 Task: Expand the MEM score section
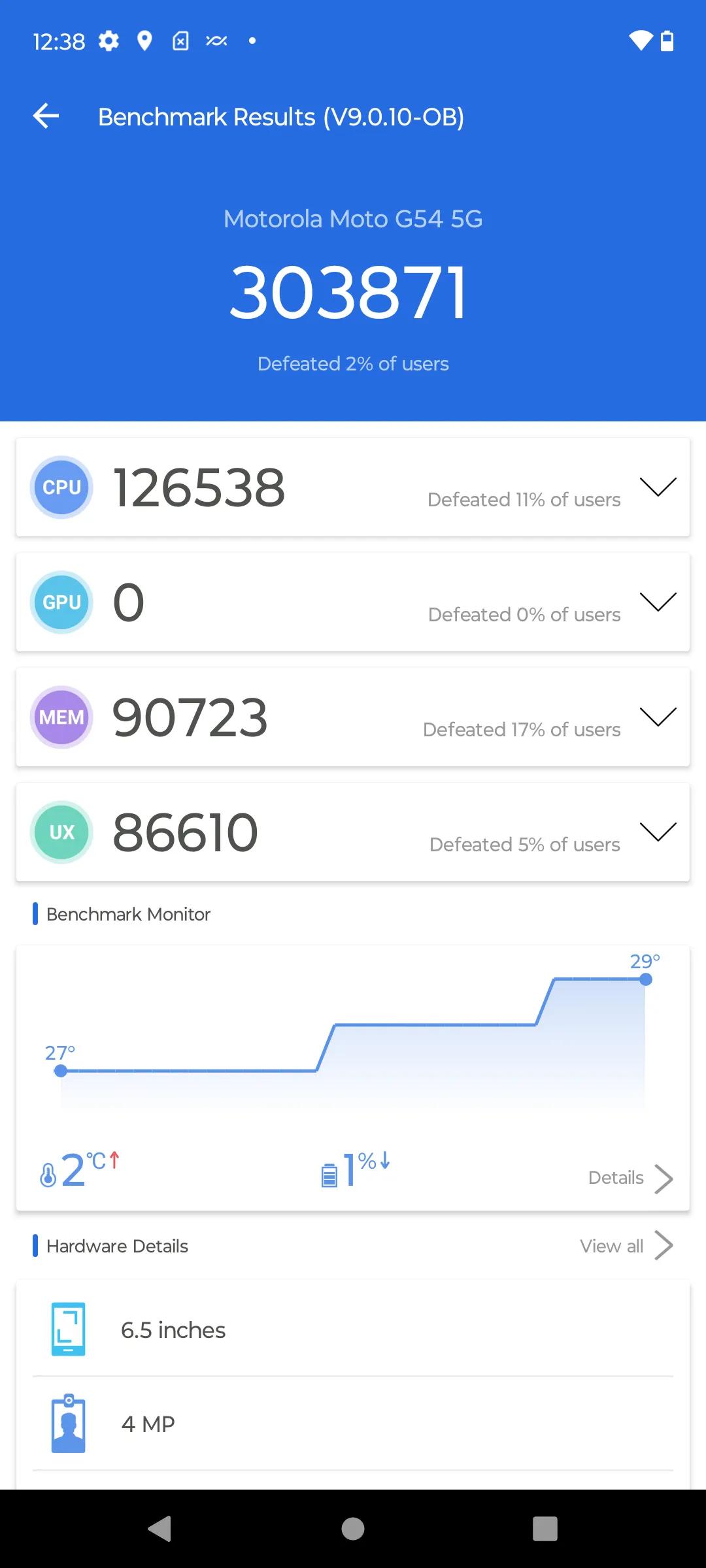pos(658,717)
